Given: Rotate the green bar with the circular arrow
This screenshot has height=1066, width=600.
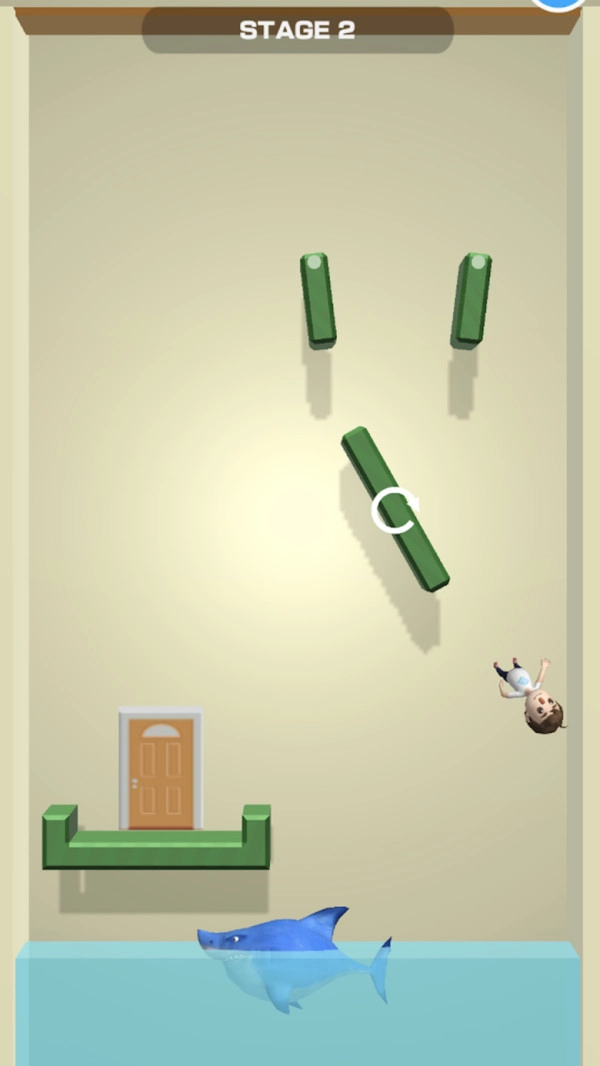Looking at the screenshot, I should [395, 509].
